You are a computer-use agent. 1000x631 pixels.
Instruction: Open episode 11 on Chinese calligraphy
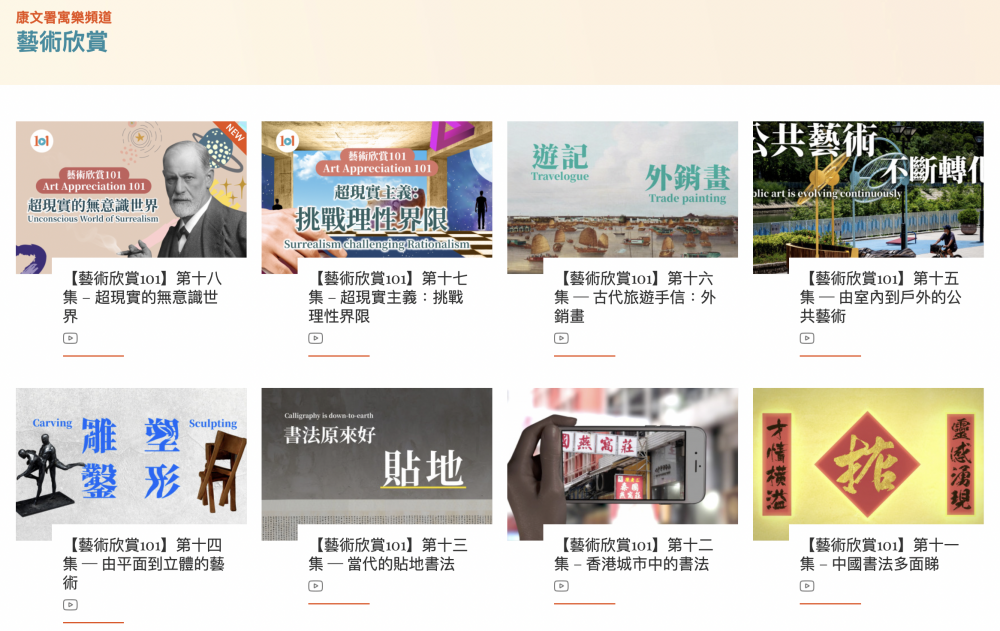click(880, 555)
